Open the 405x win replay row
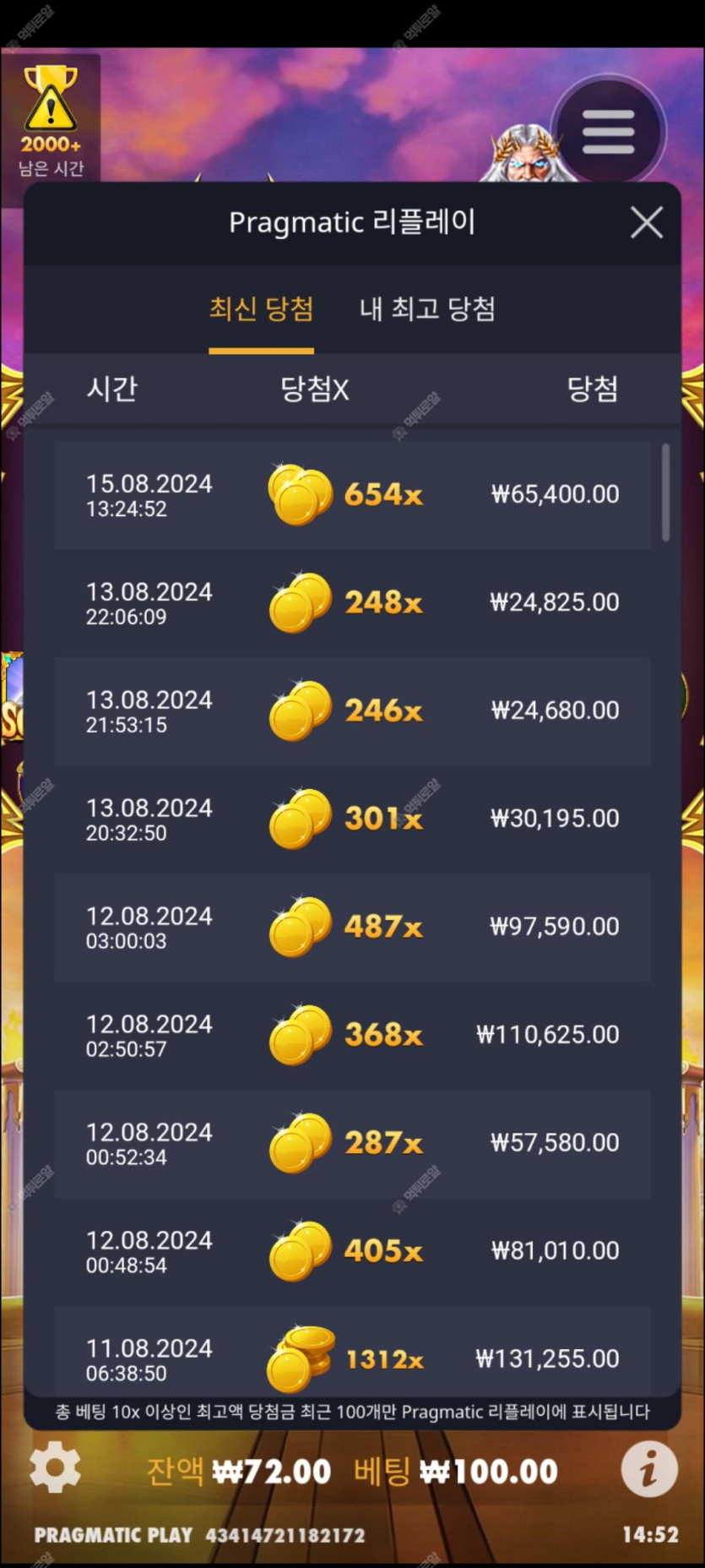The width and height of the screenshot is (705, 1568). [x=352, y=1252]
